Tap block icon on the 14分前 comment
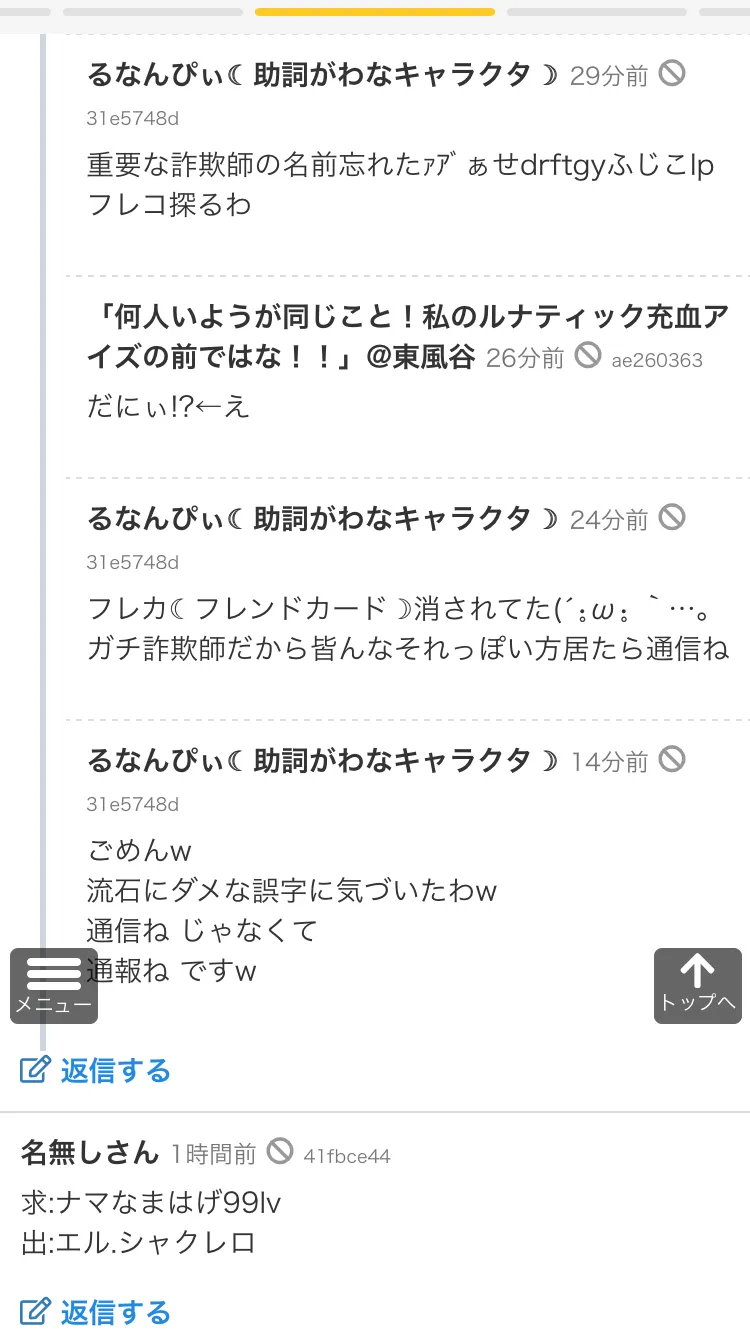This screenshot has height=1334, width=750. point(673,759)
